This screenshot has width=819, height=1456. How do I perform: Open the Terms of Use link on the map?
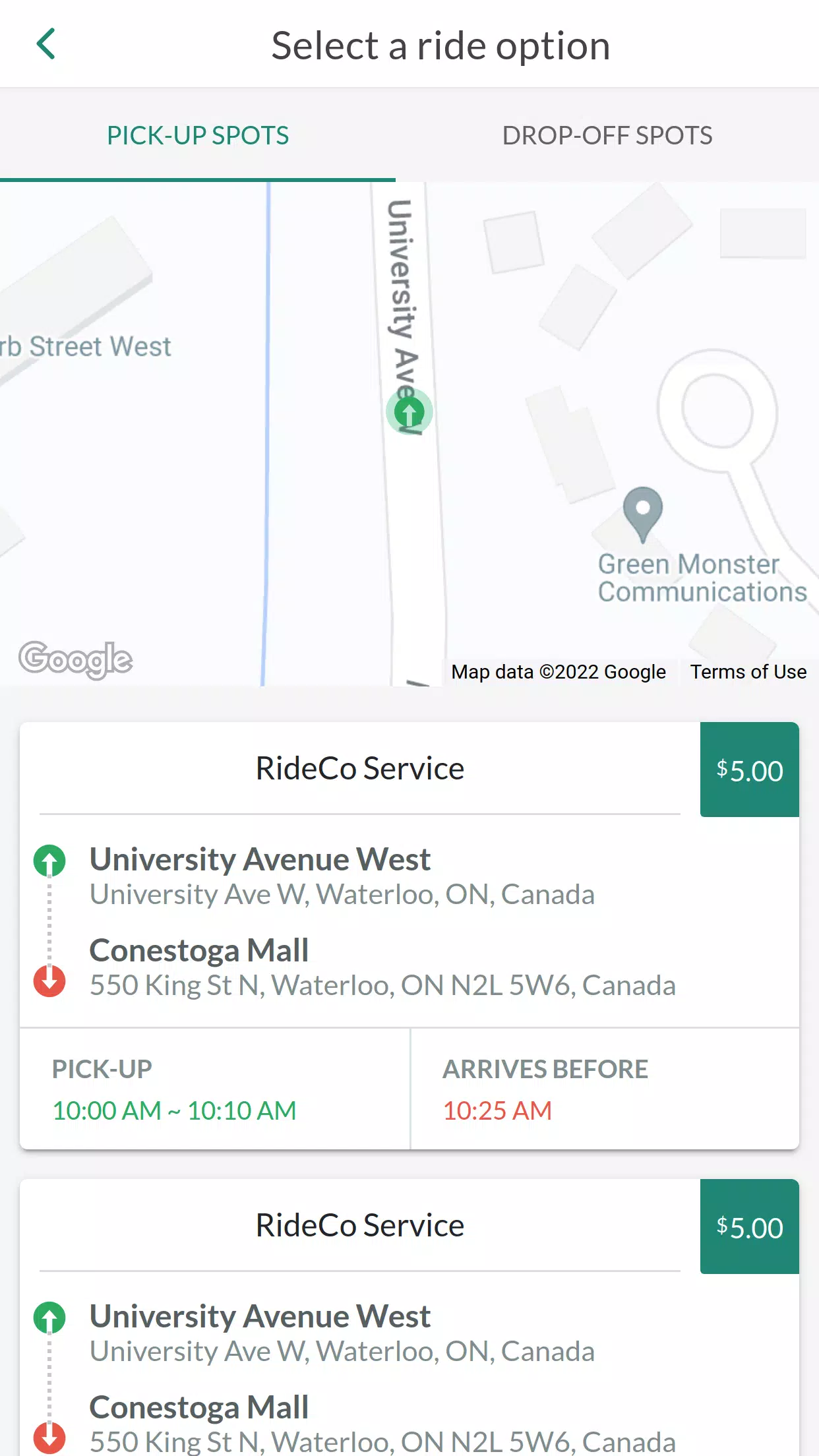tap(748, 671)
